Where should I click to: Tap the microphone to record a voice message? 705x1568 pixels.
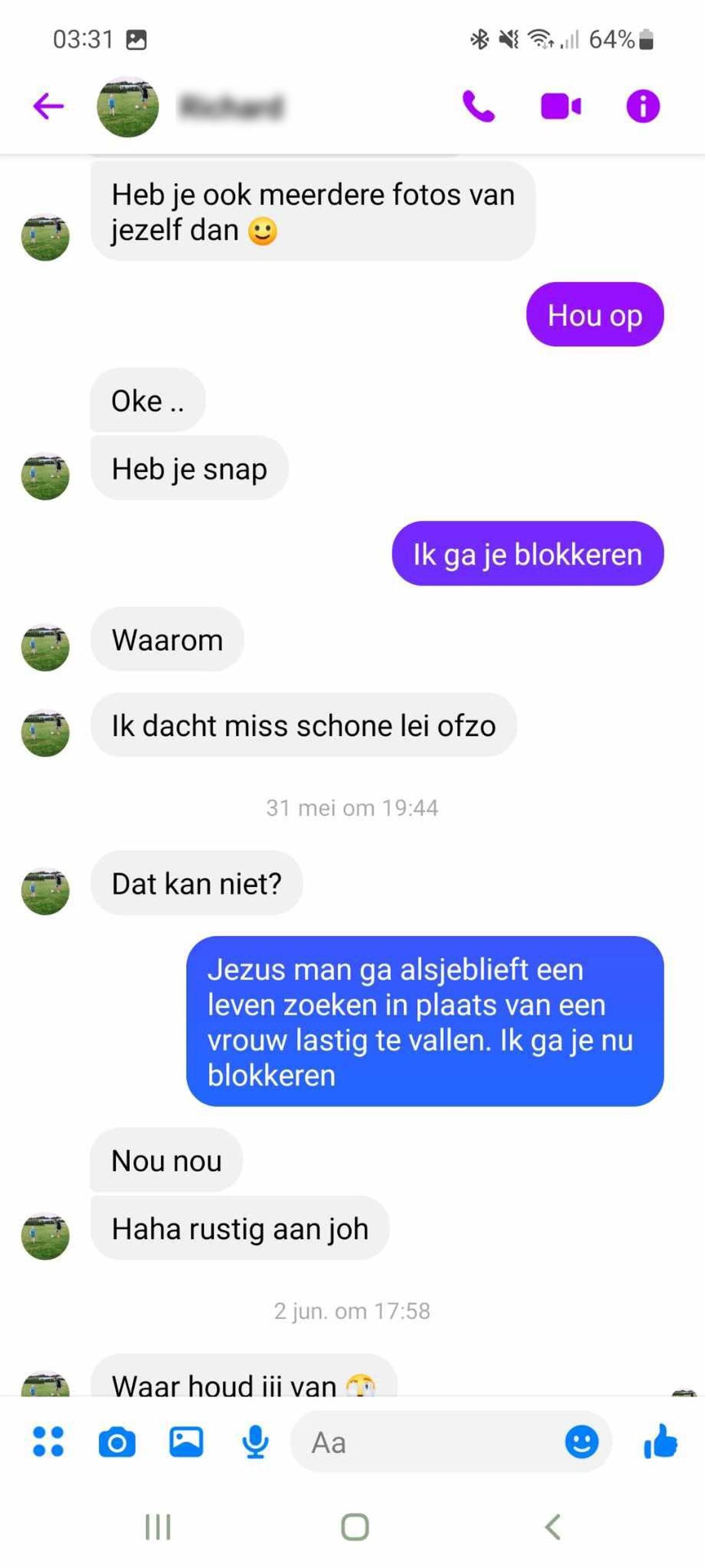point(255,1442)
